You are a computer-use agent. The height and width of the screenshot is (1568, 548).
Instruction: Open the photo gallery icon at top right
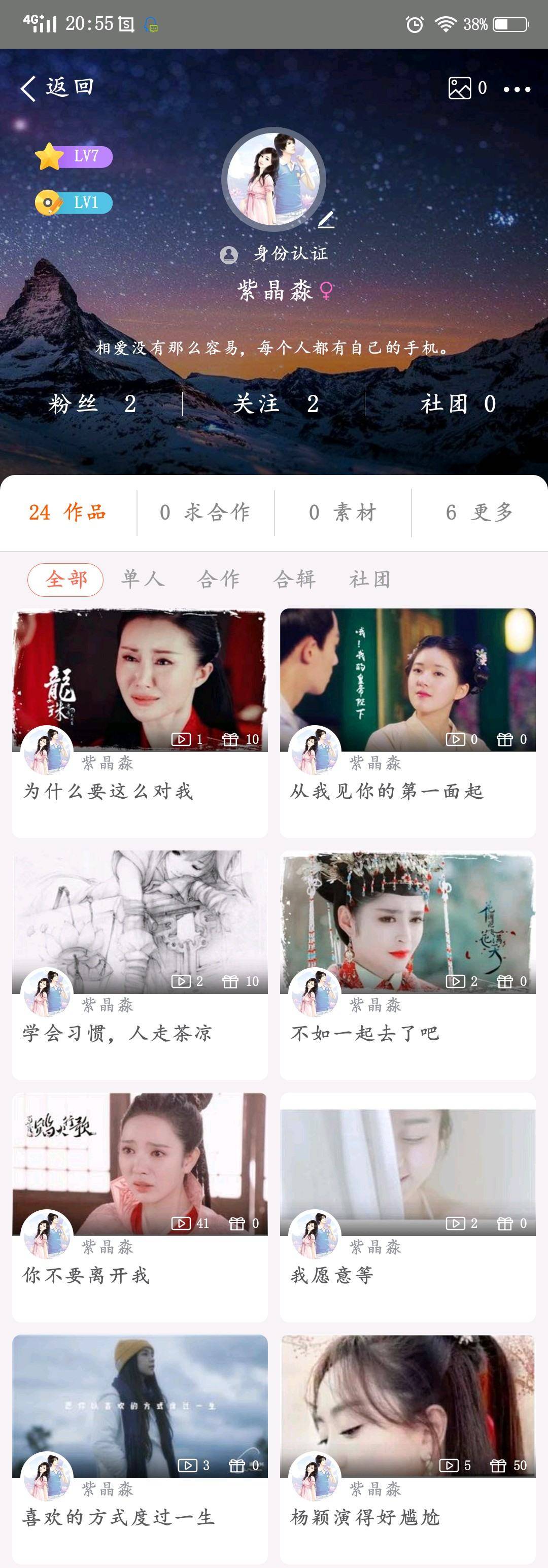(x=461, y=88)
